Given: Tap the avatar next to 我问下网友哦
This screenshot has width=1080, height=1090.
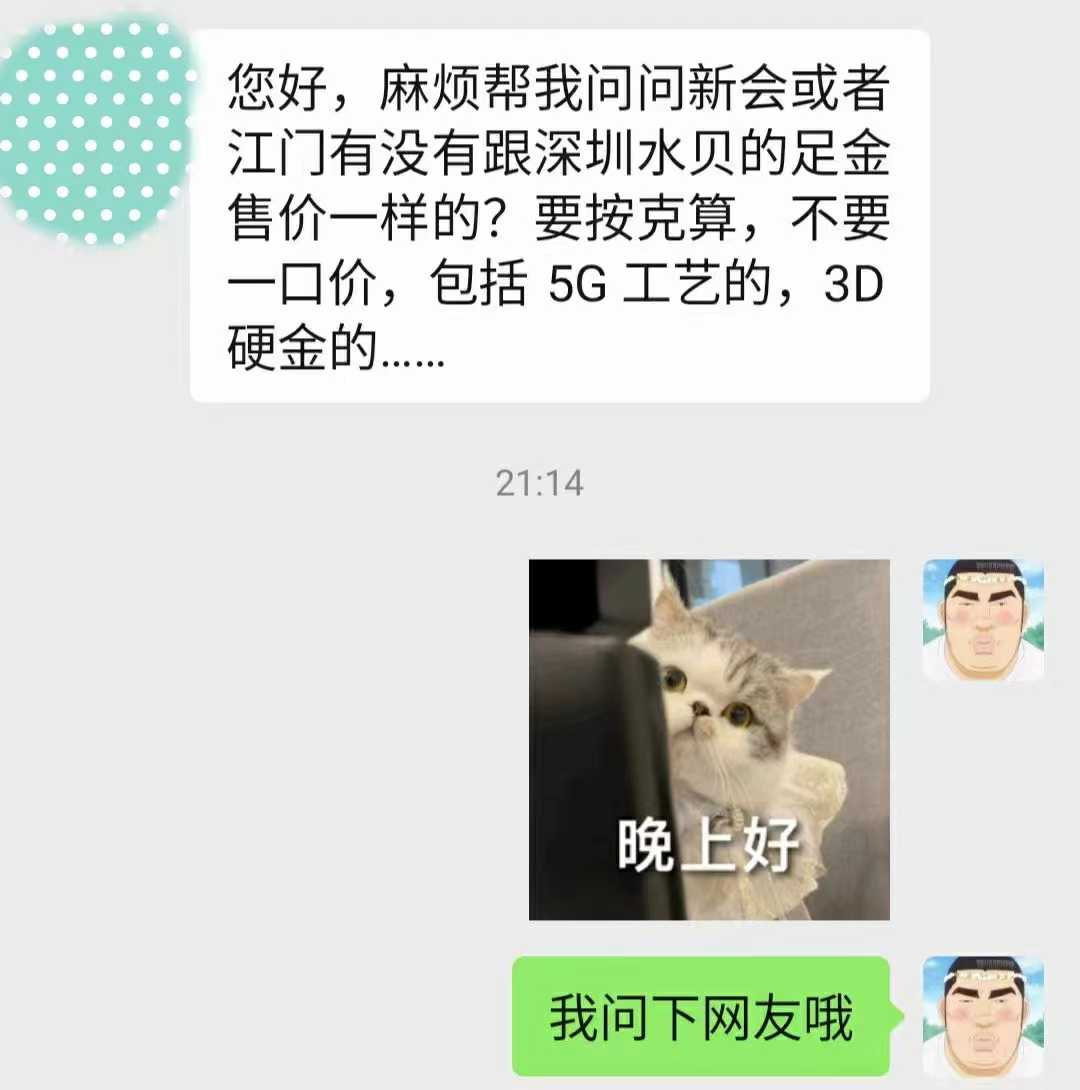Looking at the screenshot, I should point(983,1016).
